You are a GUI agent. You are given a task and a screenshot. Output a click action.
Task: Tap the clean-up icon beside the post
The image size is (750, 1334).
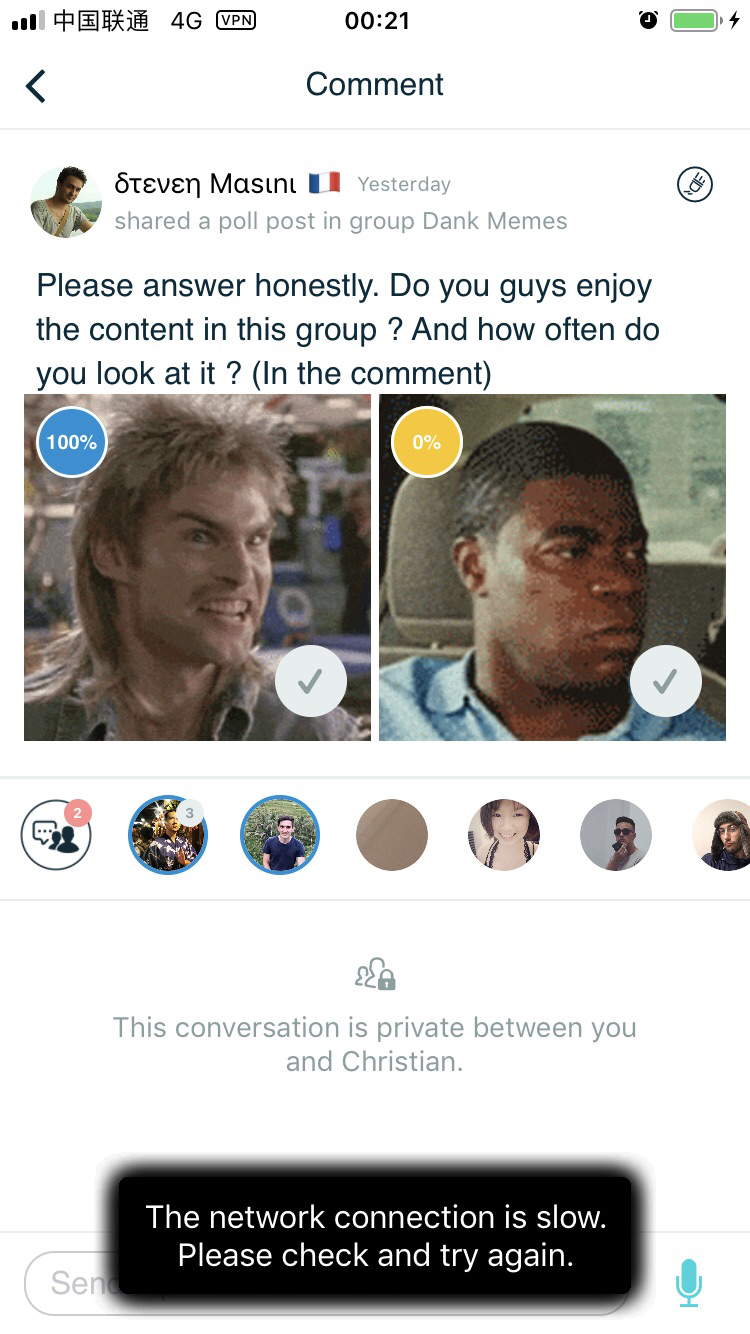[x=694, y=185]
